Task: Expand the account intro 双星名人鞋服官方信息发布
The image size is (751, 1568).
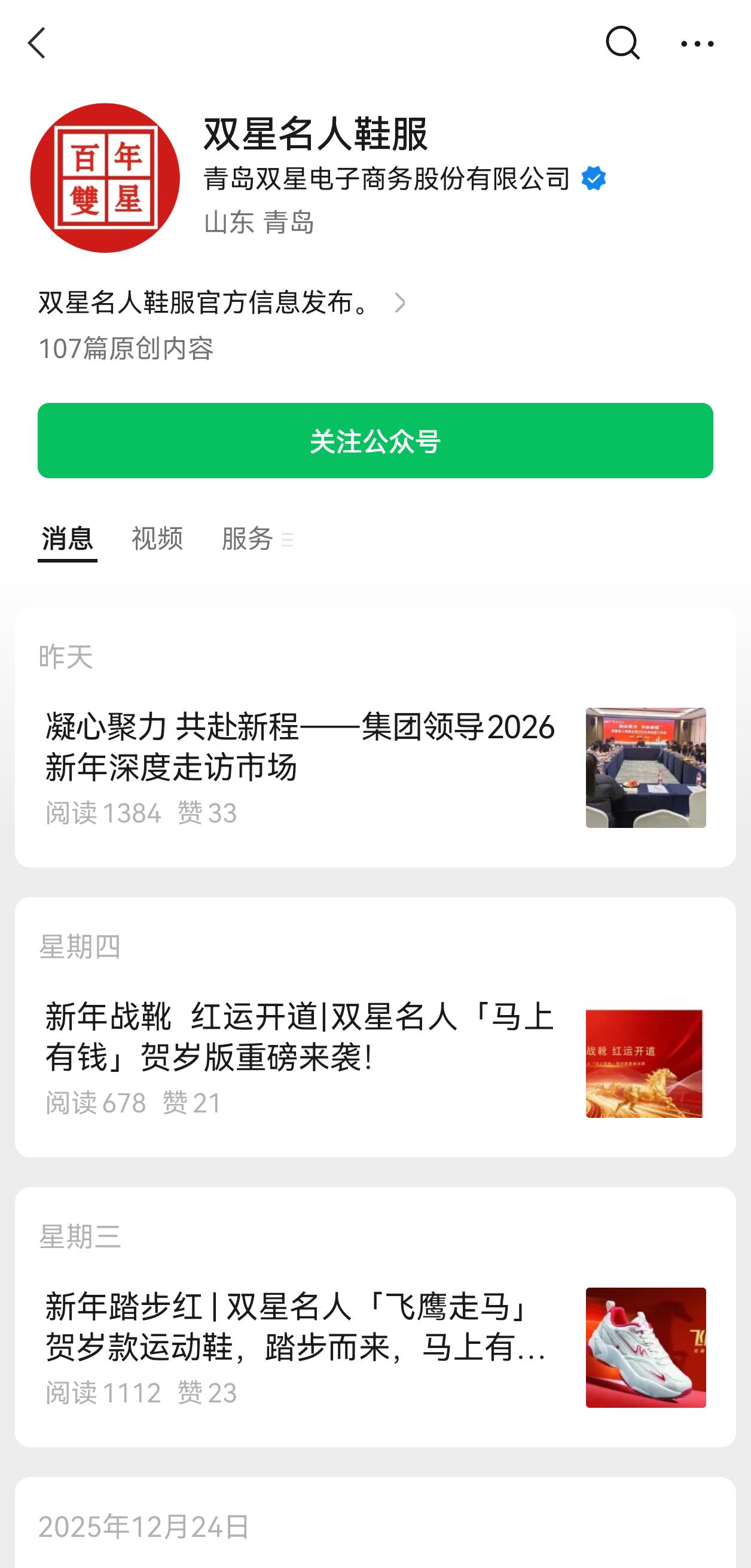Action: pos(222,302)
